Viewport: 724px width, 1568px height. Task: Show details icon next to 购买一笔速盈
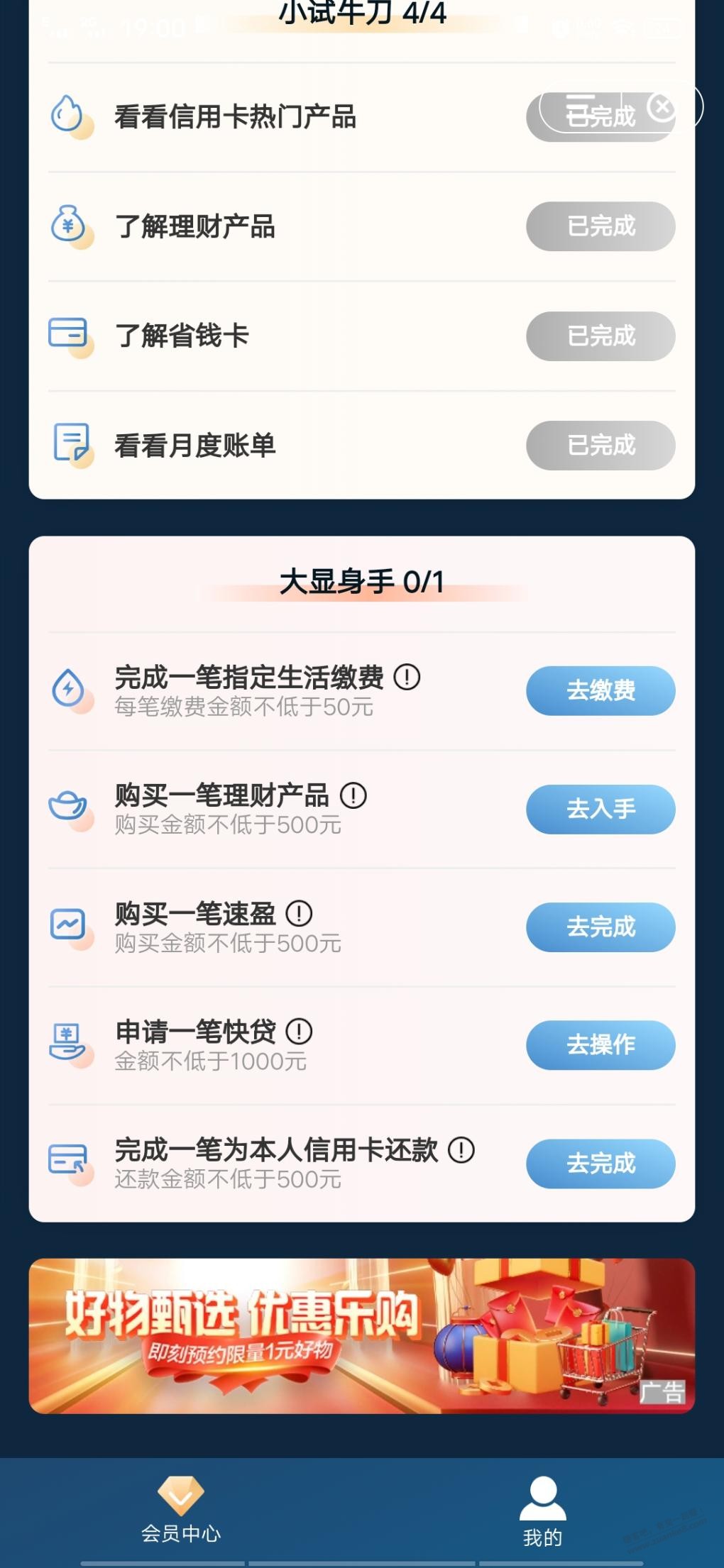pos(299,914)
